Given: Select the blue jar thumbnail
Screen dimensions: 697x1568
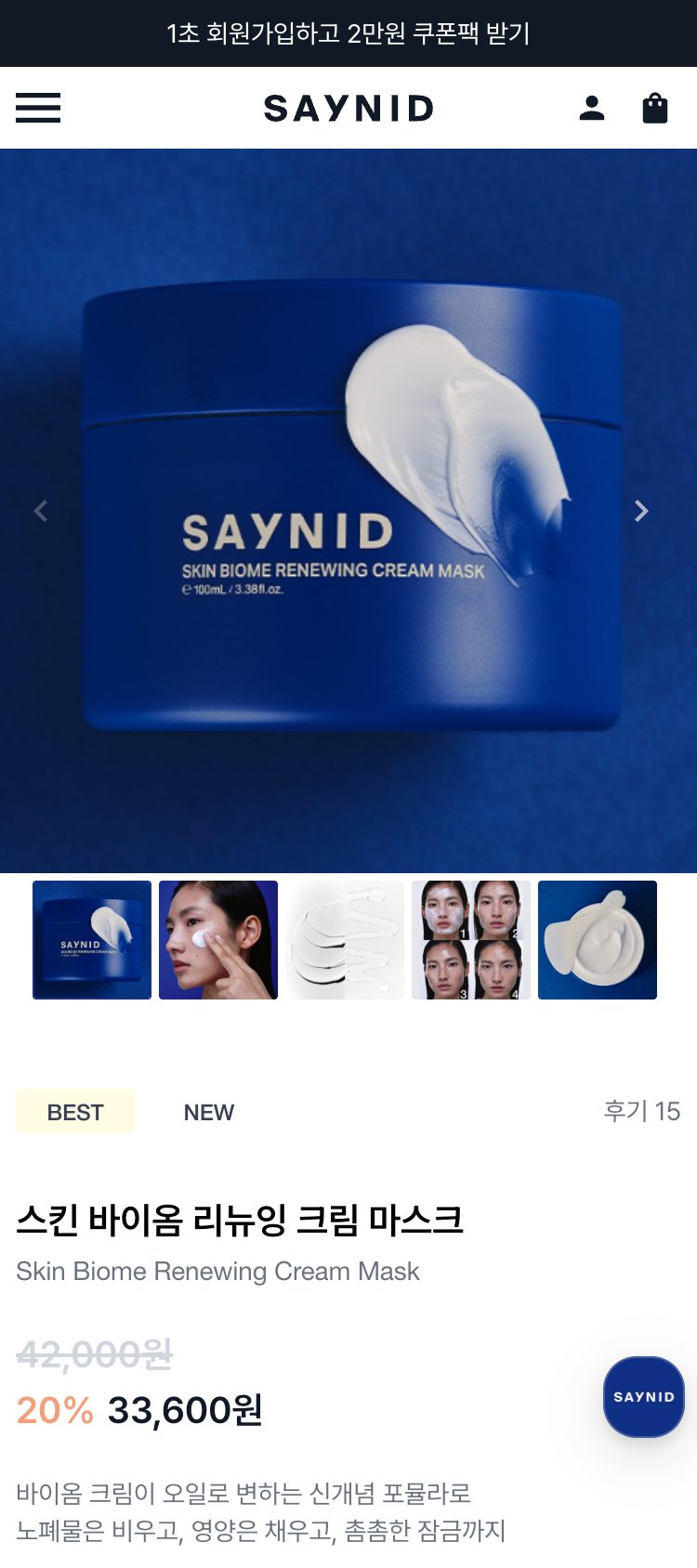Looking at the screenshot, I should pyautogui.click(x=92, y=940).
